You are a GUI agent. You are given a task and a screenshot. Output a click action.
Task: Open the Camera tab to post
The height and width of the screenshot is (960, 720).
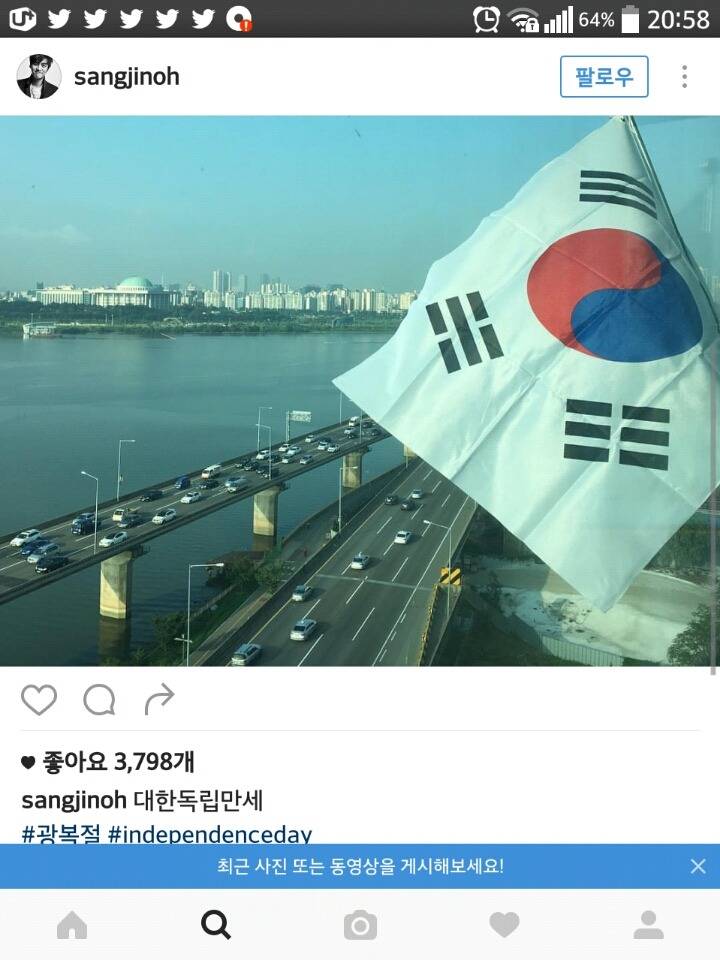tap(360, 925)
